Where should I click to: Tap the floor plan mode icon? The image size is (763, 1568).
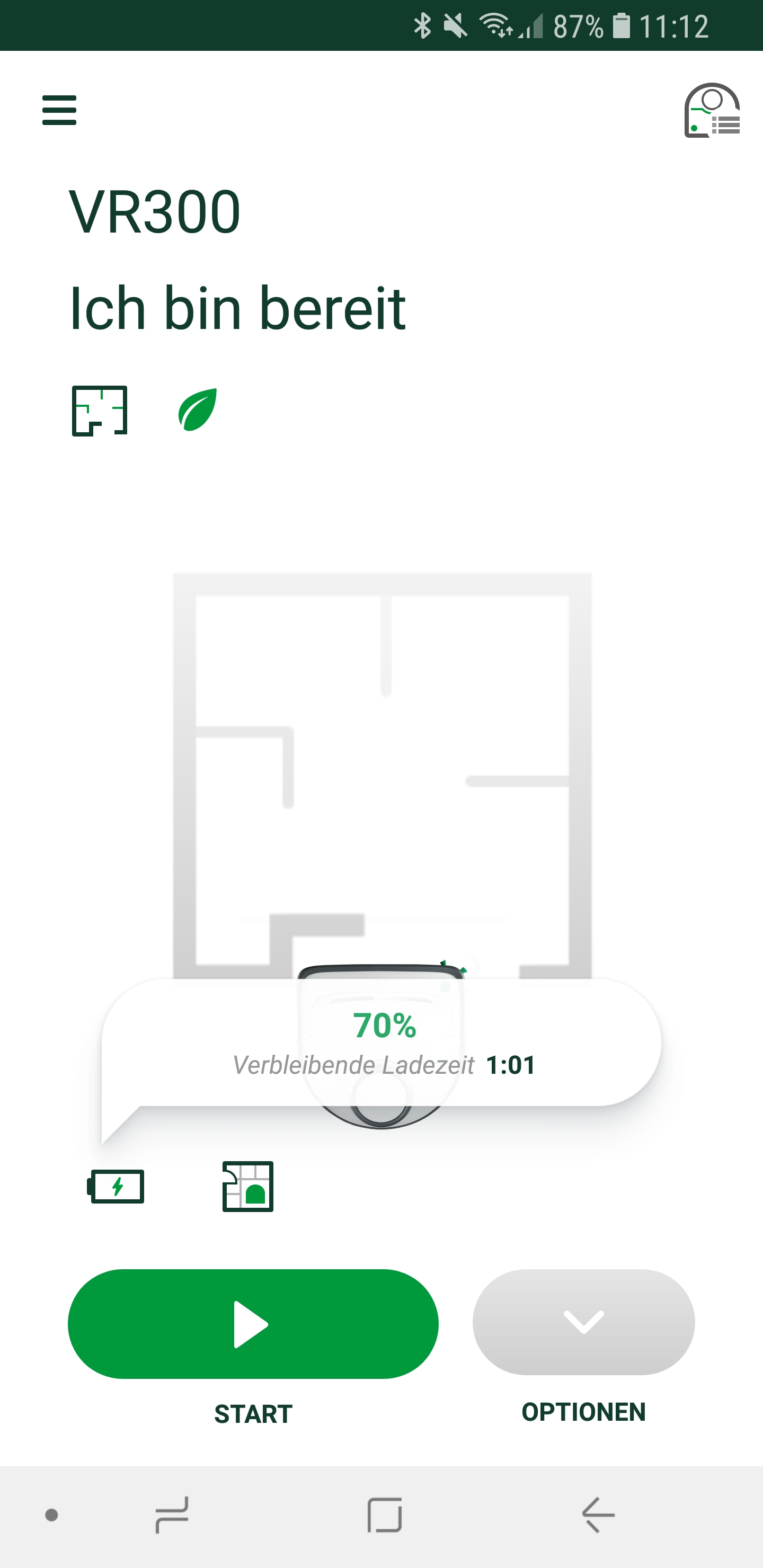click(99, 411)
